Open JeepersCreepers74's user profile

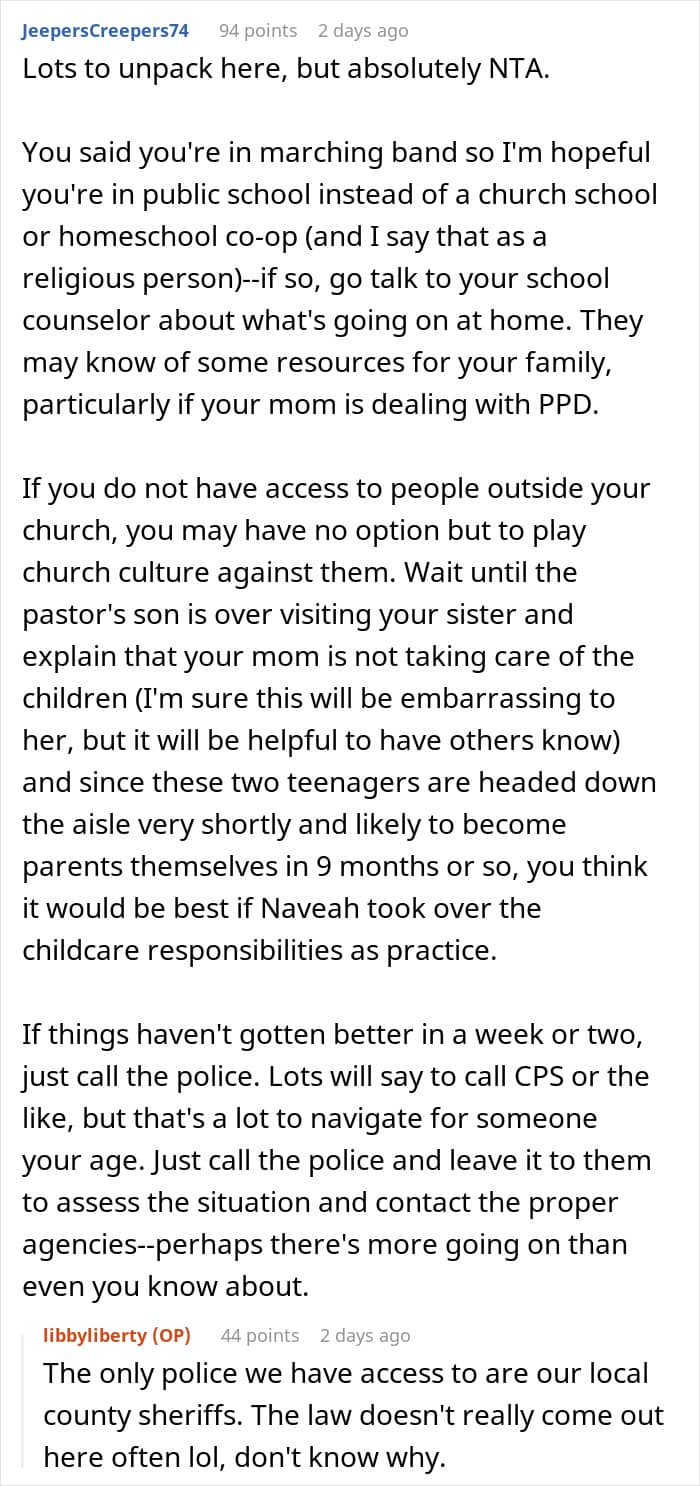coord(105,31)
